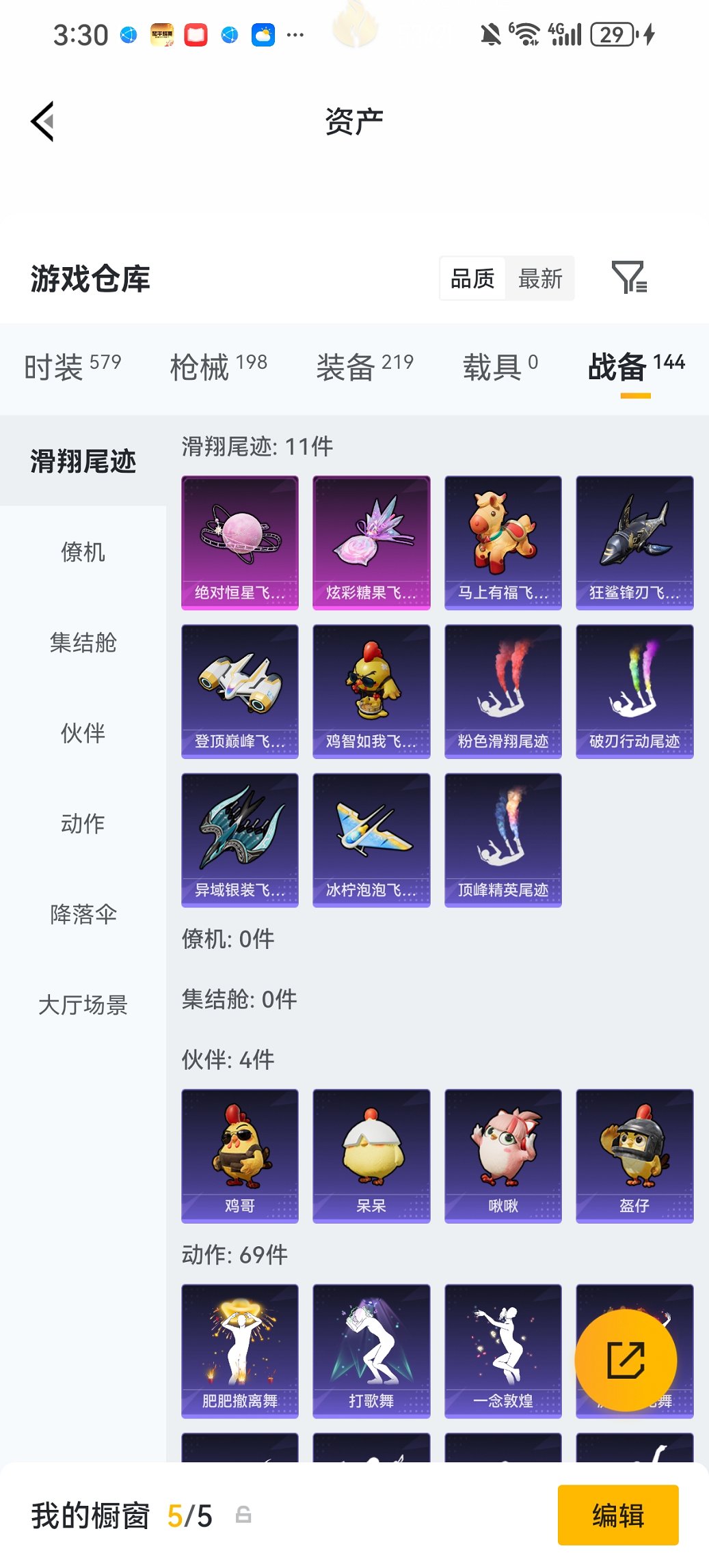This screenshot has width=709, height=1568.
Task: Select the 狂鲨锋刃 shark glider item
Action: point(634,540)
